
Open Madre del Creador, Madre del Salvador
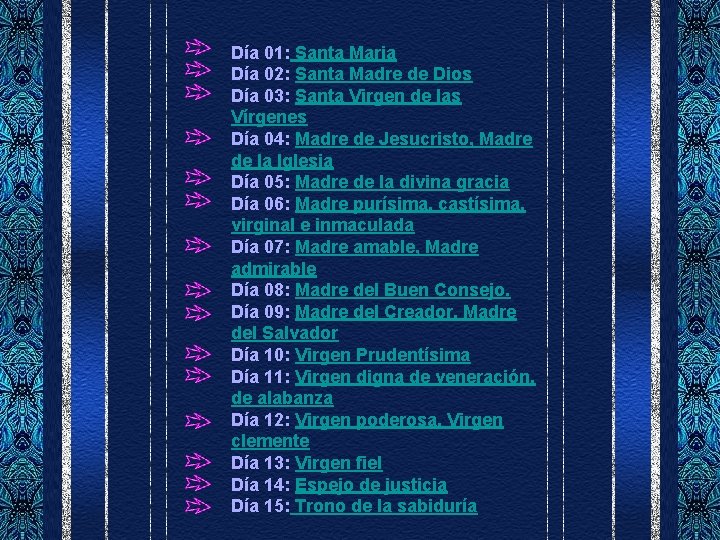click(x=405, y=312)
